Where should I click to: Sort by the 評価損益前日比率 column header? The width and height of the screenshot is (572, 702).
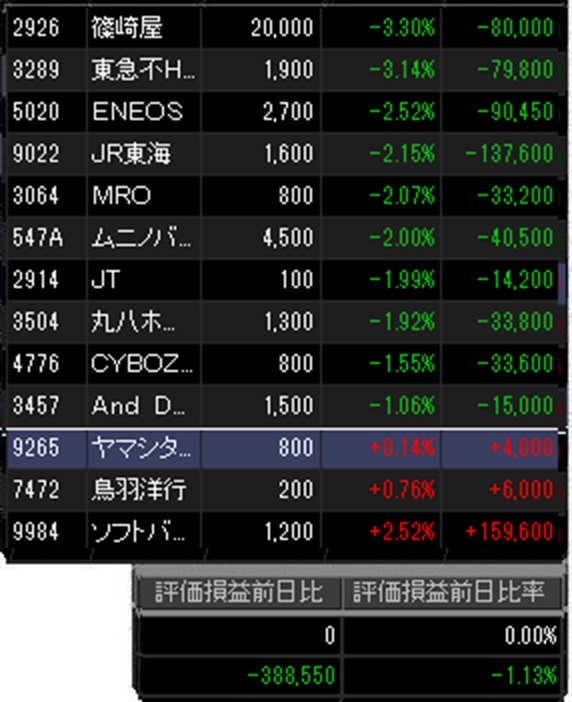(x=451, y=592)
